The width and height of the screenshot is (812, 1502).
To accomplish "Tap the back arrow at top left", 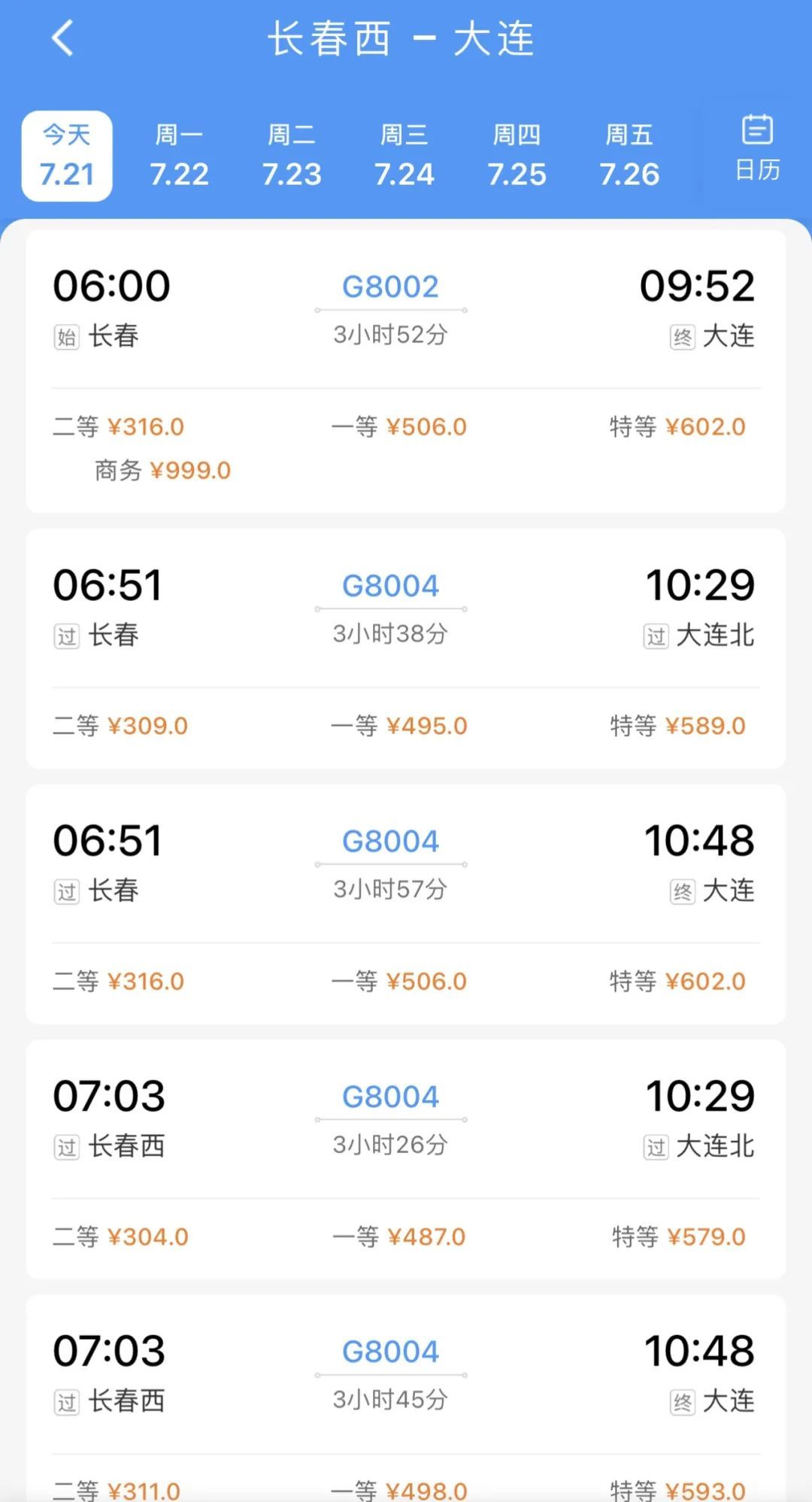I will pyautogui.click(x=63, y=39).
